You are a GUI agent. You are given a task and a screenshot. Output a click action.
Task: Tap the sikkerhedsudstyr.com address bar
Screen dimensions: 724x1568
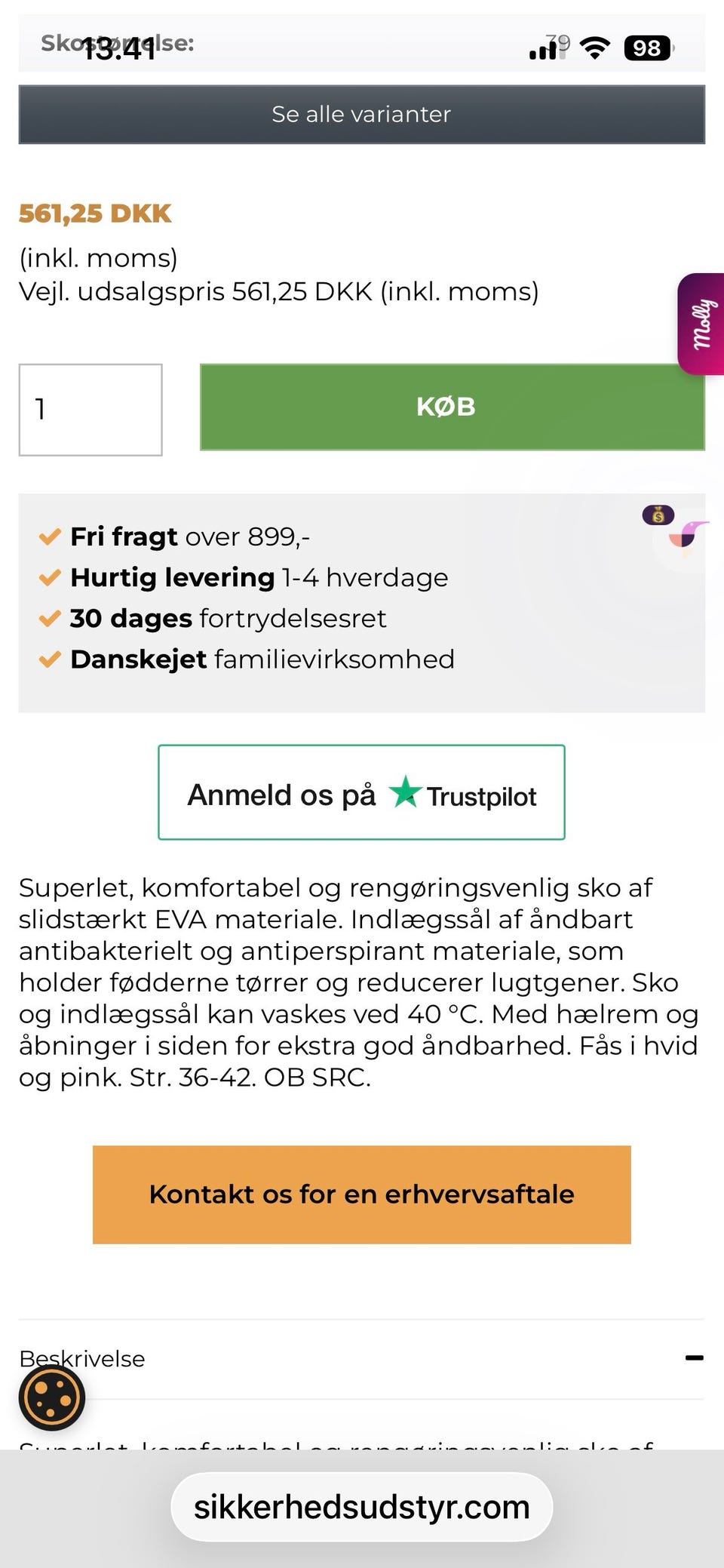click(x=362, y=1507)
